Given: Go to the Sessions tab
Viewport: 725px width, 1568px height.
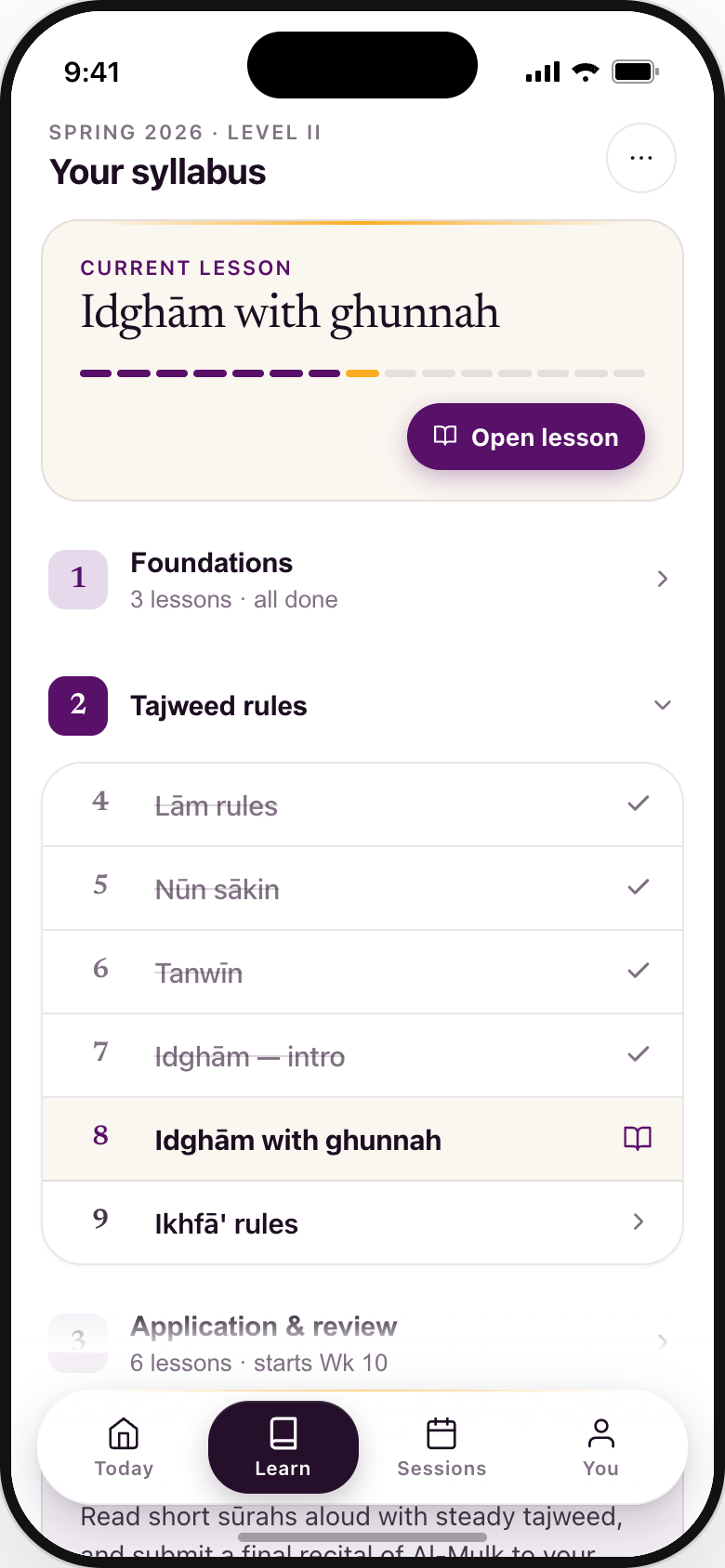Looking at the screenshot, I should 442,1447.
